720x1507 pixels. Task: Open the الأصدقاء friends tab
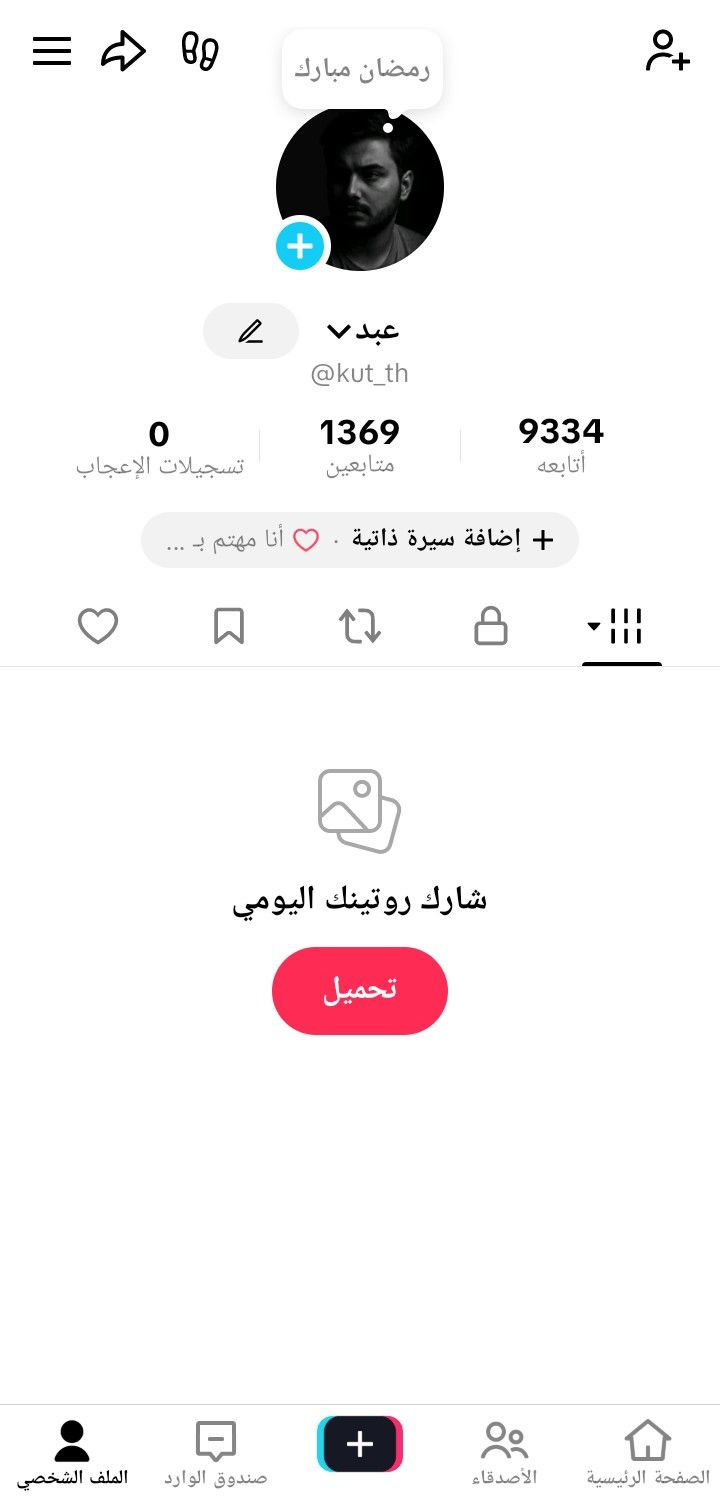(x=504, y=1452)
